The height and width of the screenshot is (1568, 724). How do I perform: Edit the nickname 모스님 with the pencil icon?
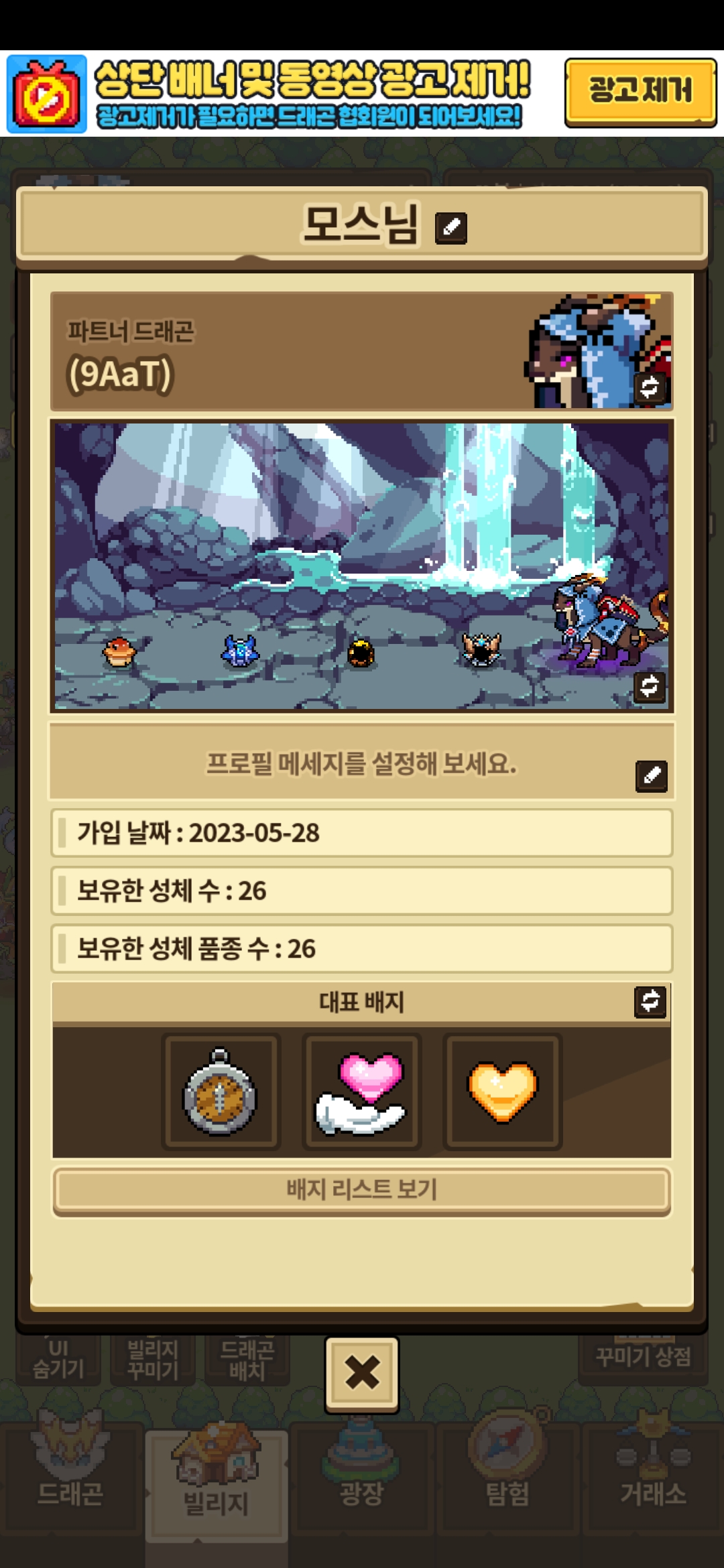pyautogui.click(x=451, y=228)
